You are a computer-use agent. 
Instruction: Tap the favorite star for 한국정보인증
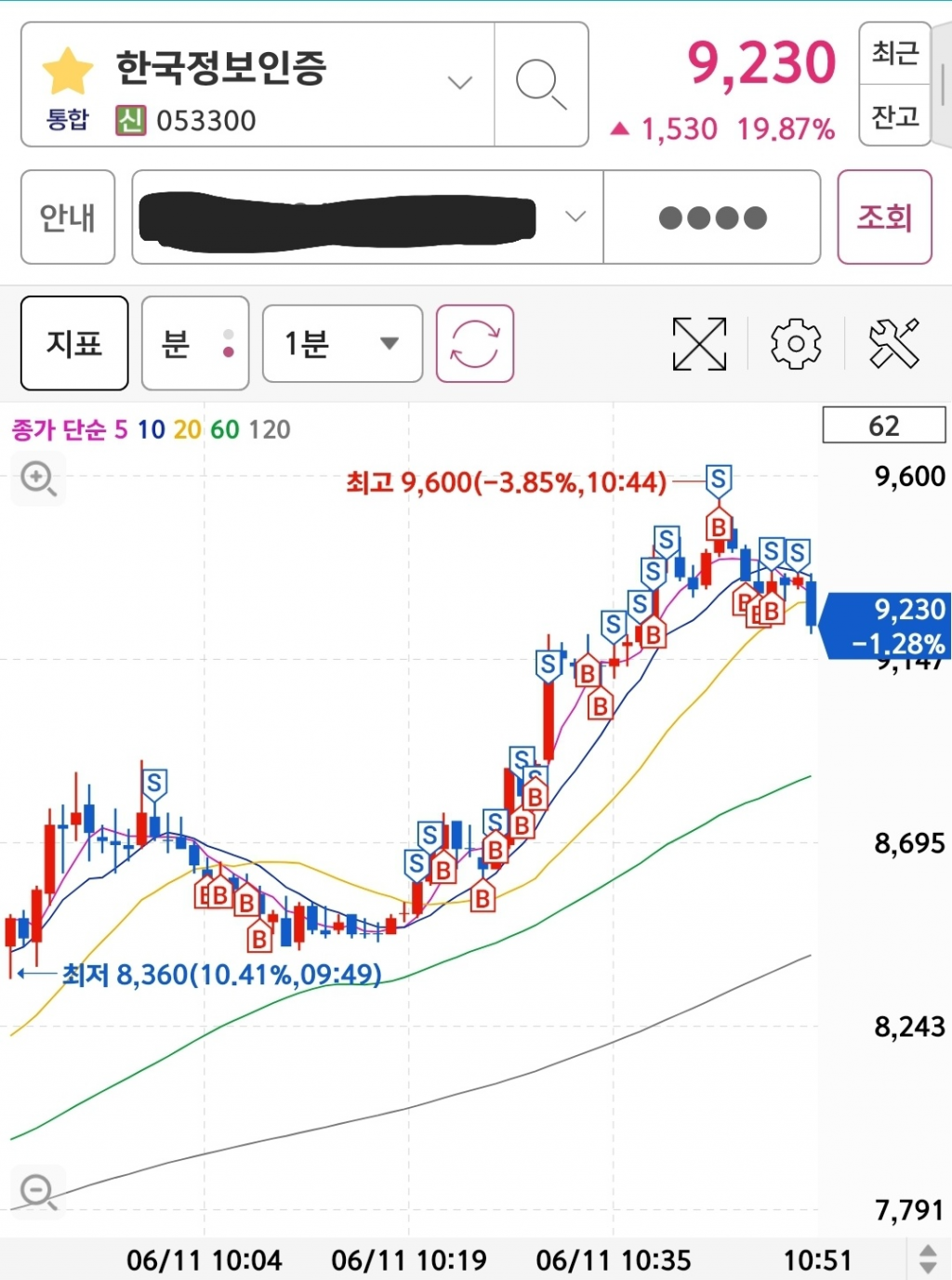point(68,73)
